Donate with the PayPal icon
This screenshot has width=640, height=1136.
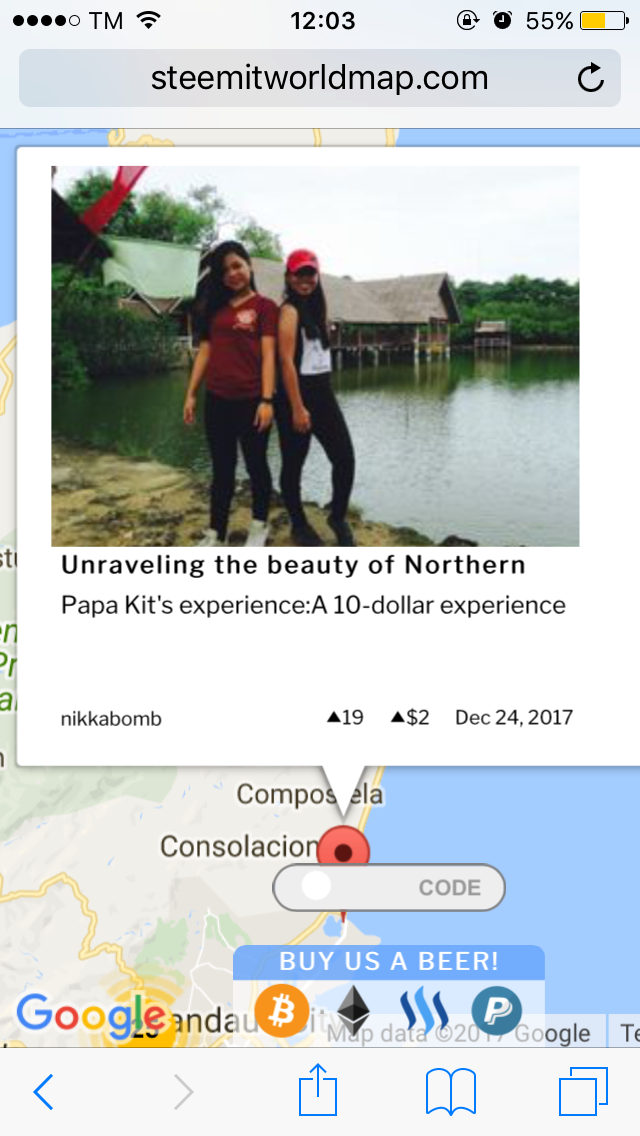click(x=496, y=1011)
